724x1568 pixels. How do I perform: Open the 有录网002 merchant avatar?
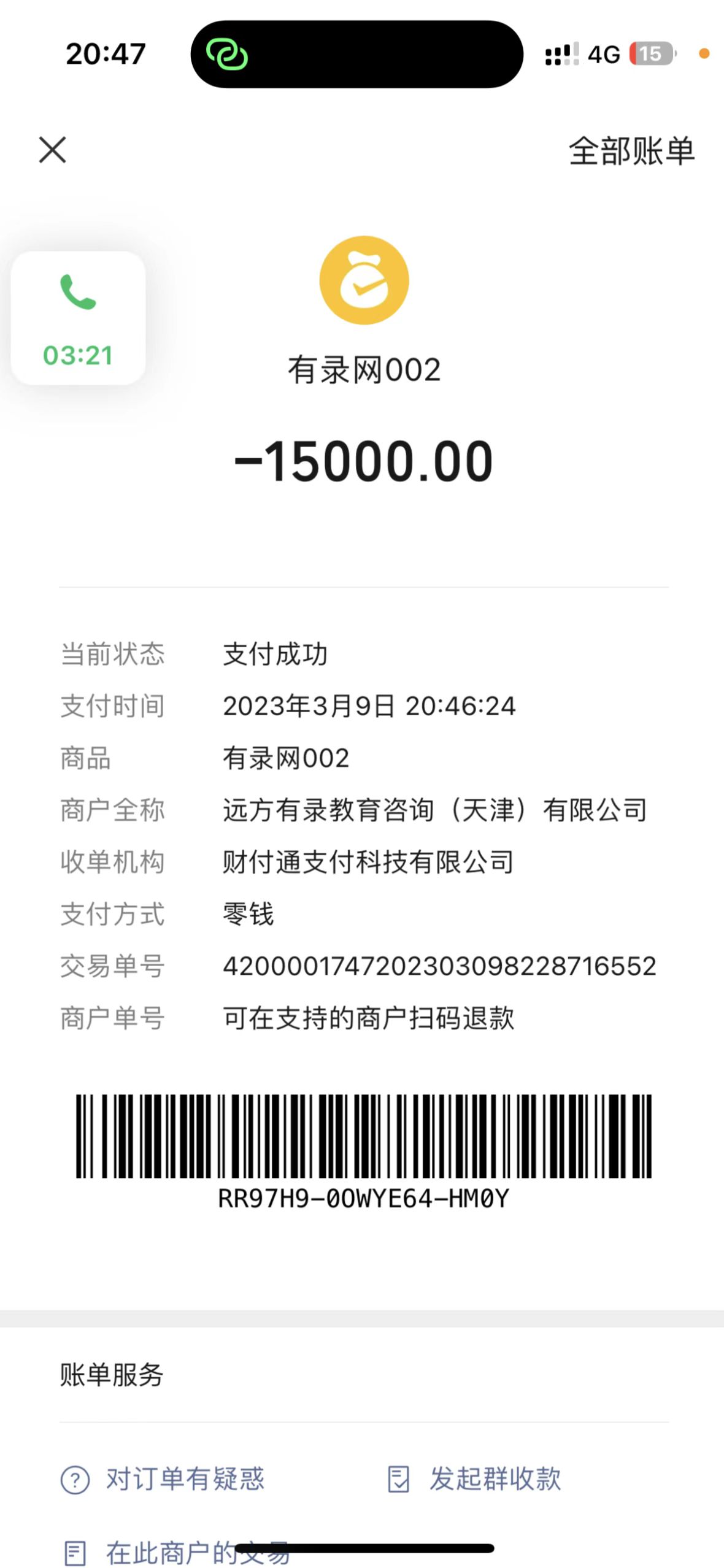[364, 280]
